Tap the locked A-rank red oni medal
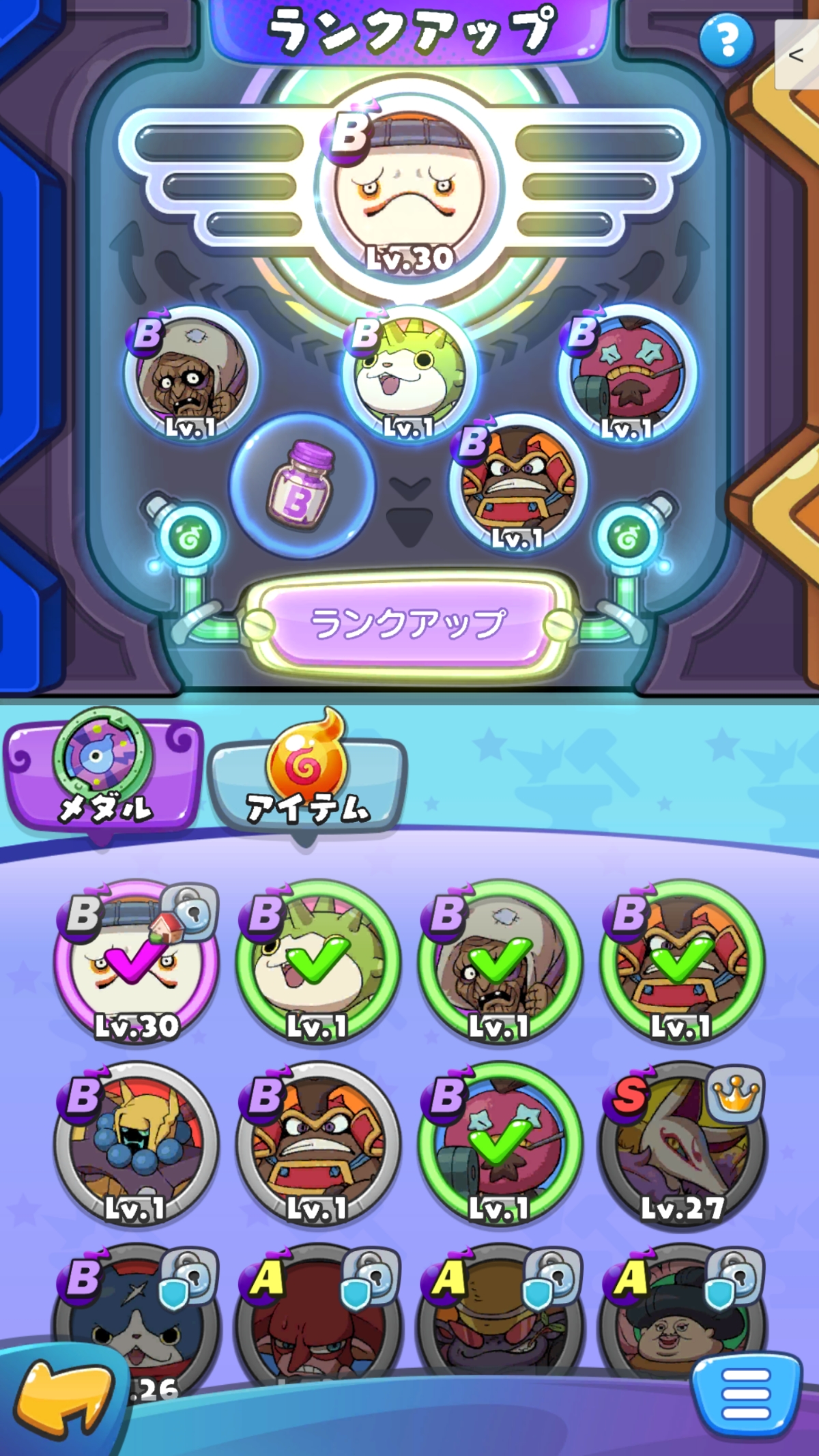 (317, 1317)
